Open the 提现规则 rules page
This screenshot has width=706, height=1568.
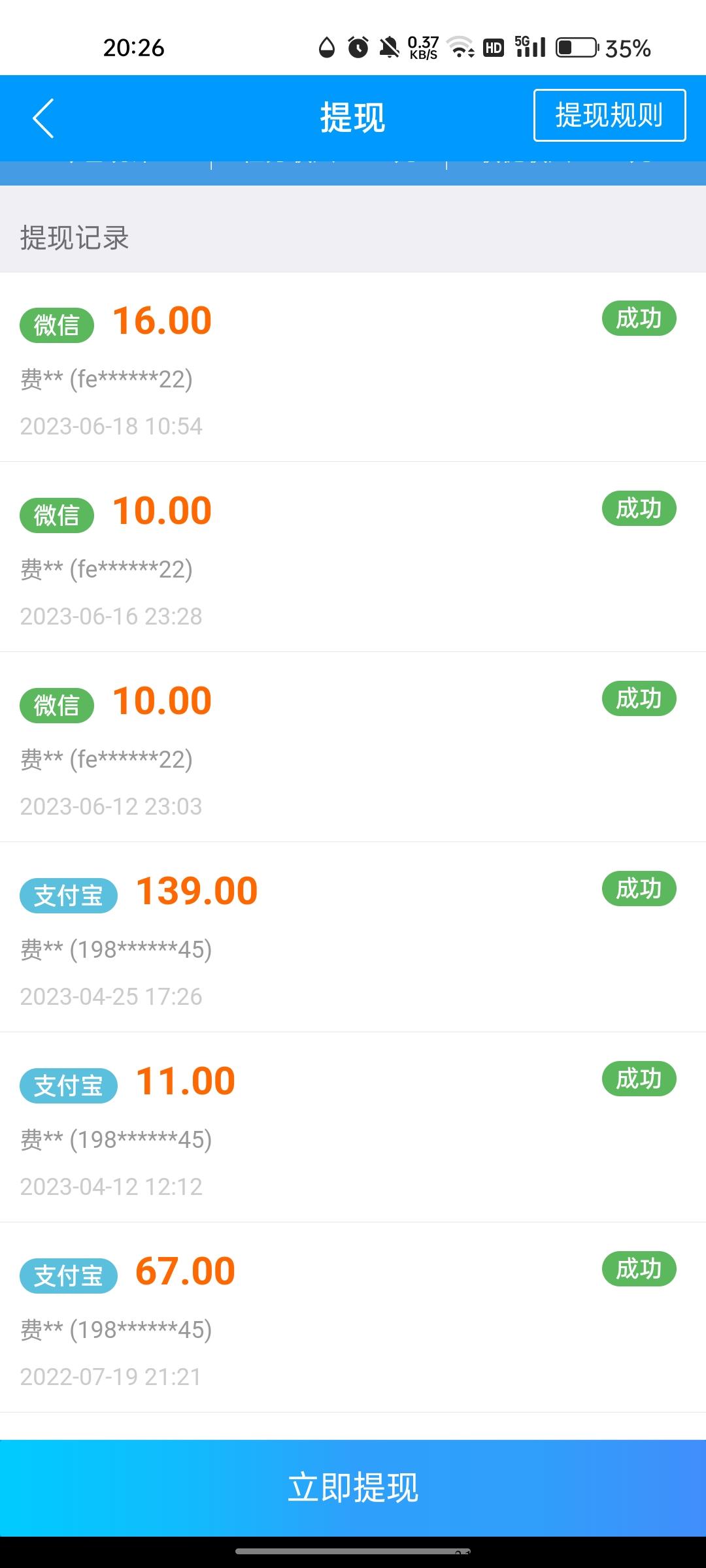(609, 115)
